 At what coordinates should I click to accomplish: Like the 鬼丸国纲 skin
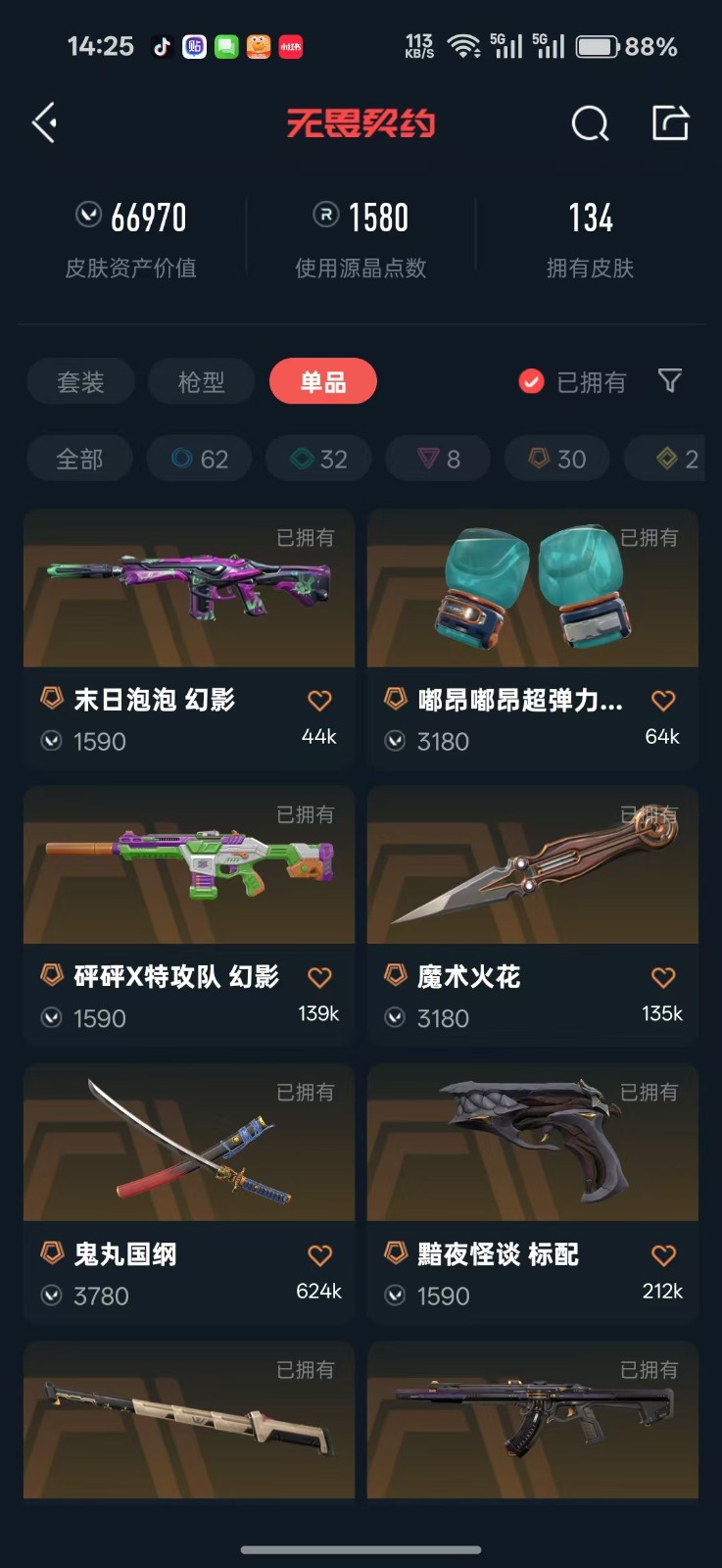[319, 1255]
